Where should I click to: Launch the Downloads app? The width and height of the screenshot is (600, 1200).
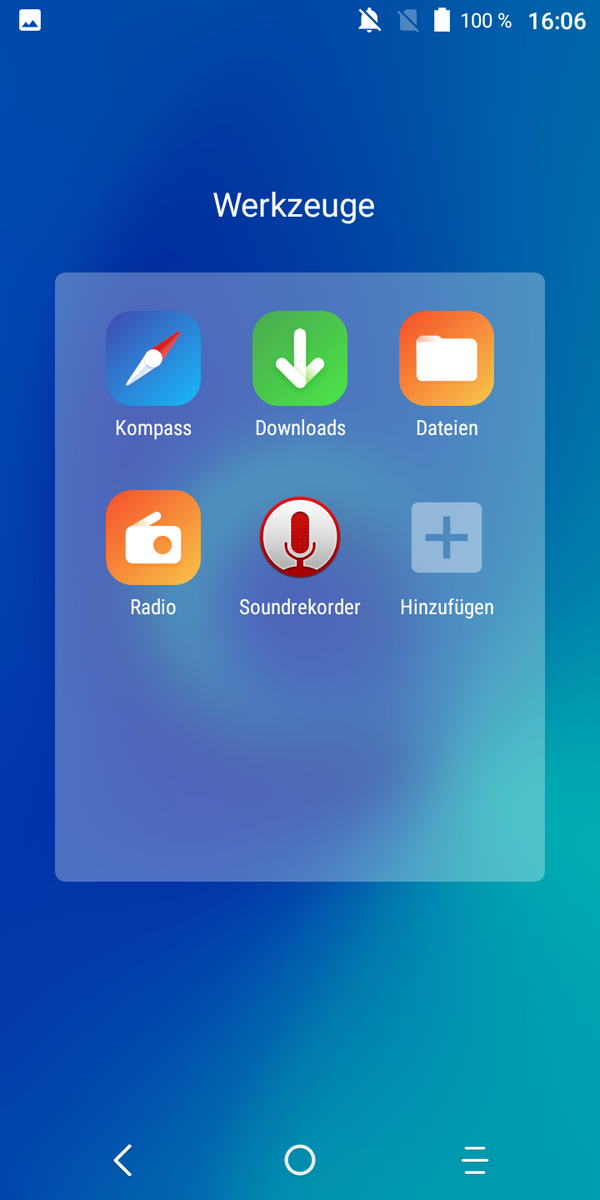[x=300, y=359]
